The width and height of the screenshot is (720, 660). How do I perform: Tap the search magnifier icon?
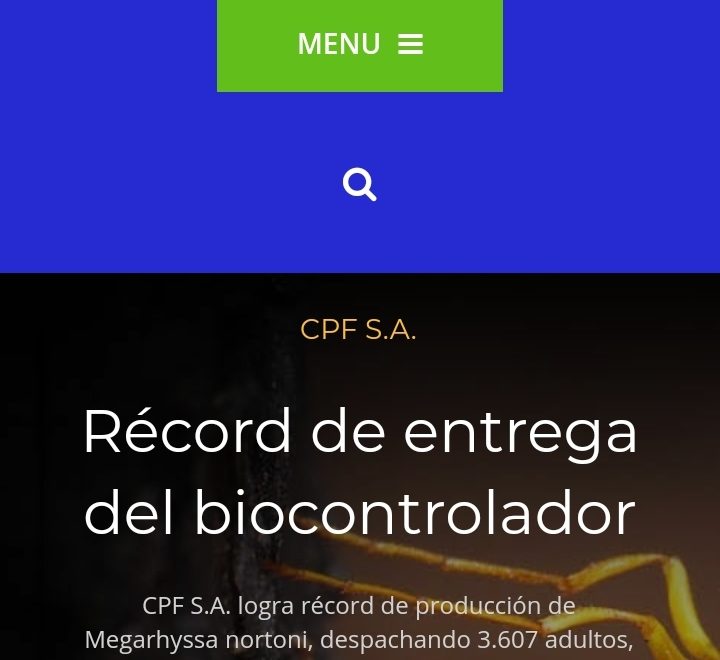pyautogui.click(x=360, y=185)
